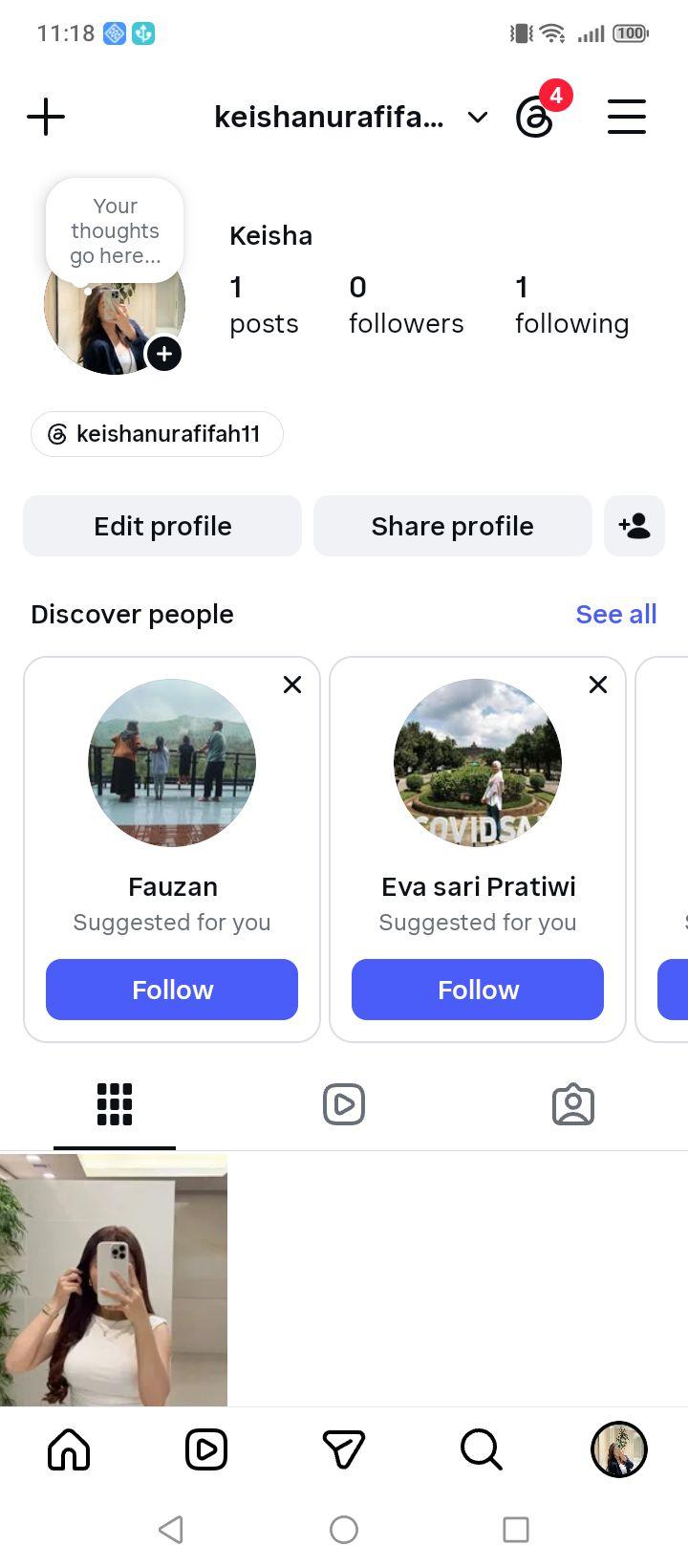Open the keishanurafifah11 Threads chip
688x1568 pixels.
pyautogui.click(x=157, y=434)
